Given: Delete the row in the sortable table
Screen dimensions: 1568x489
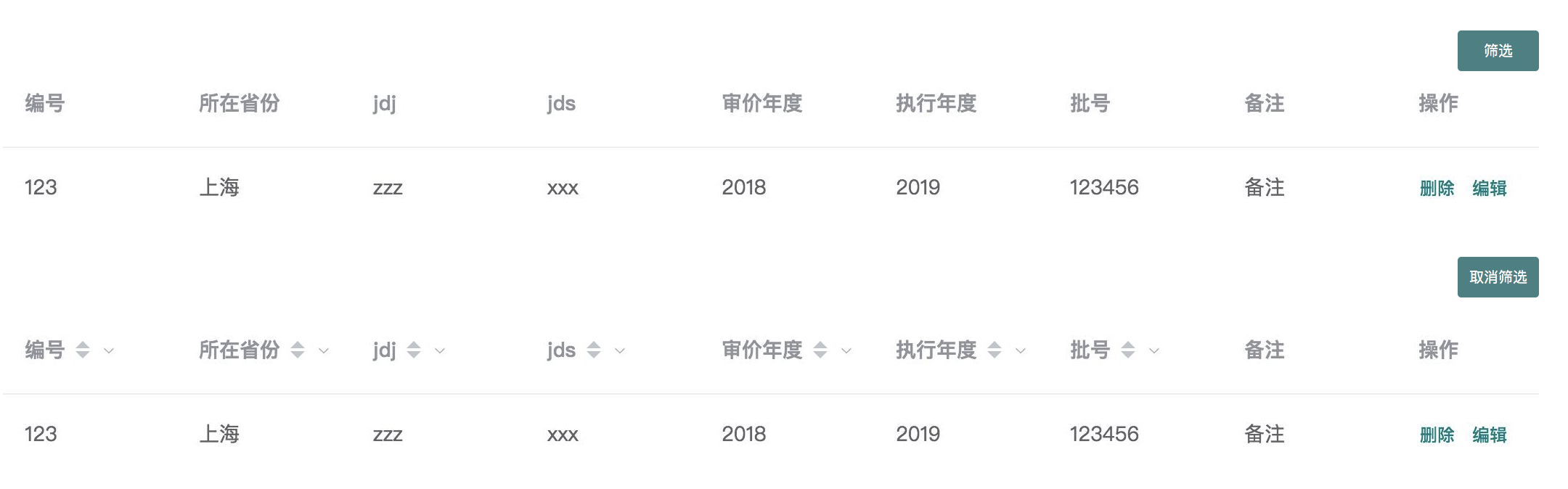Looking at the screenshot, I should pos(1437,435).
